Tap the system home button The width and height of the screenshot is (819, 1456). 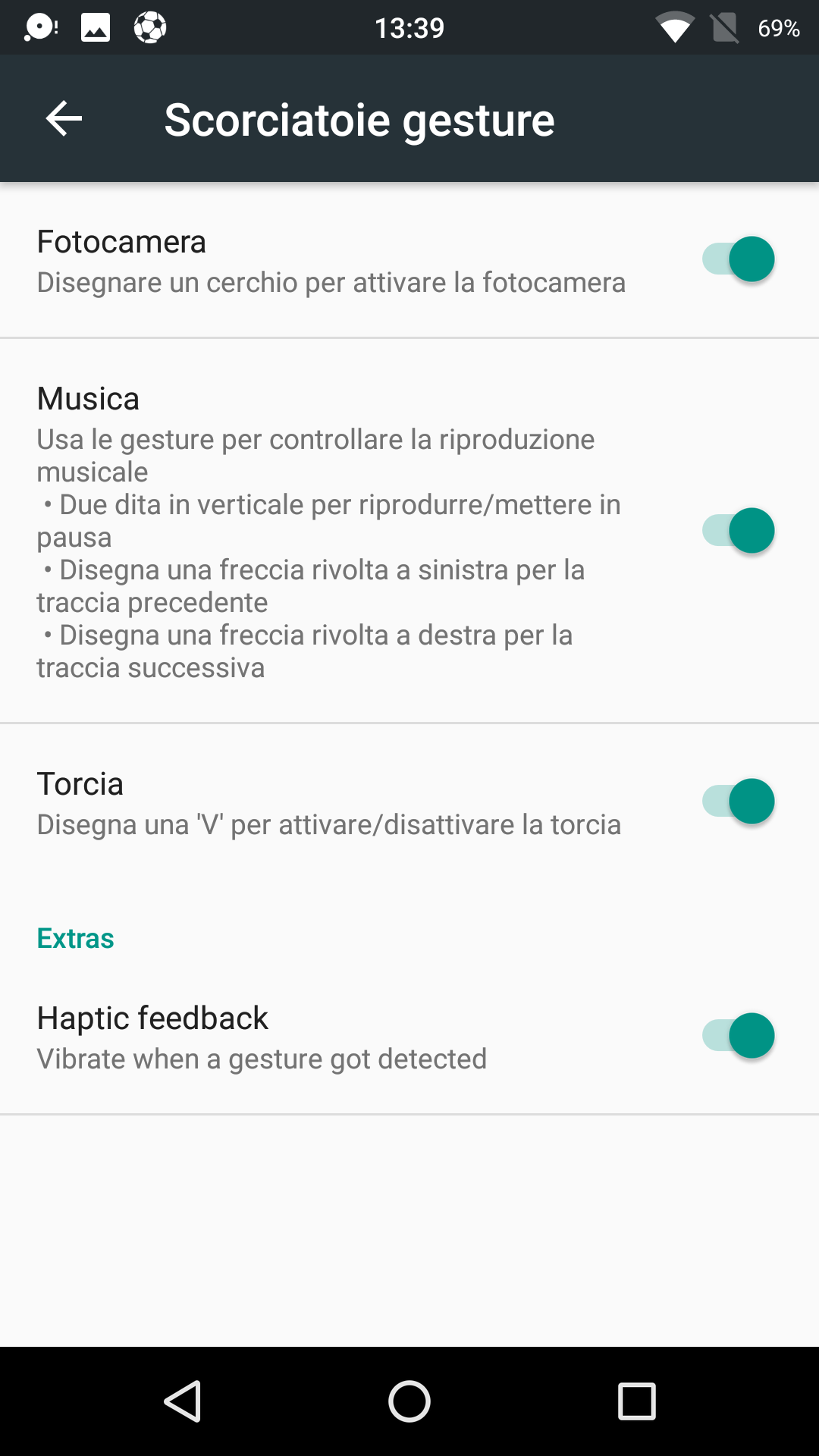point(409,1401)
